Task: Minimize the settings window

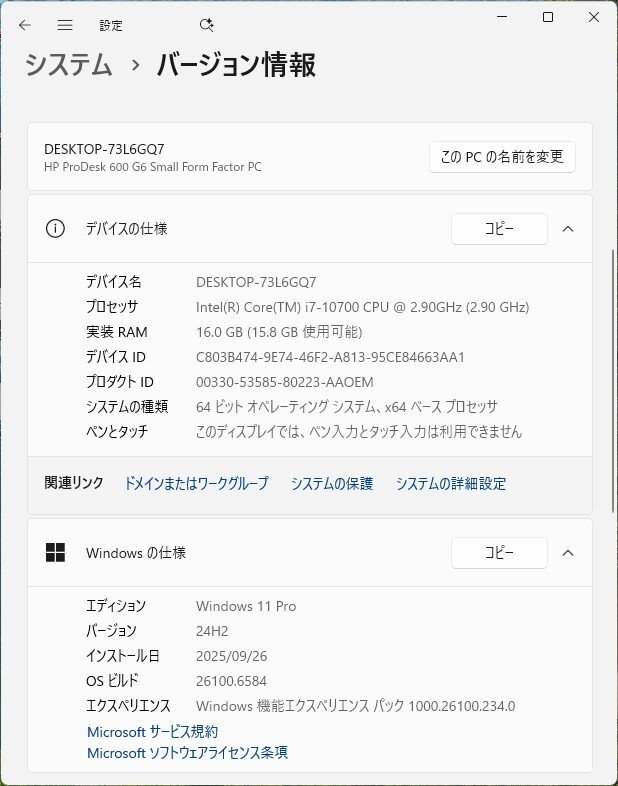Action: (x=502, y=17)
